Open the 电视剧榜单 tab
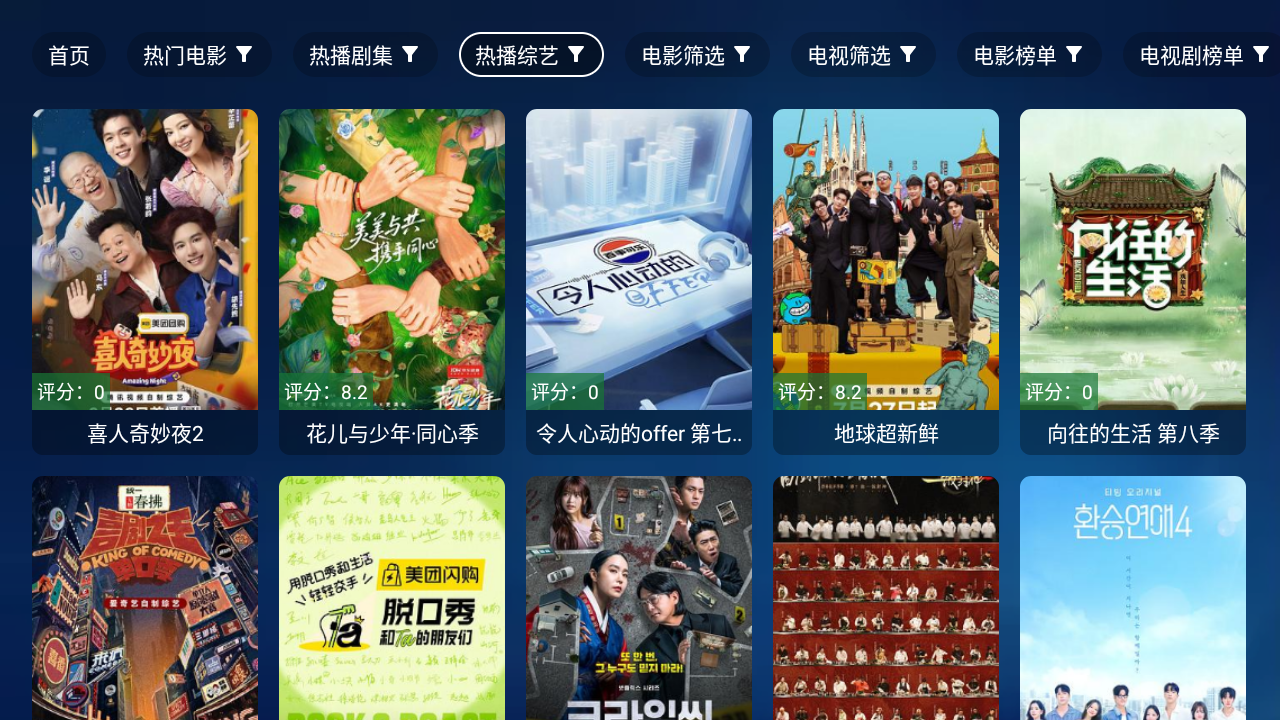The width and height of the screenshot is (1280, 720). click(x=1200, y=55)
